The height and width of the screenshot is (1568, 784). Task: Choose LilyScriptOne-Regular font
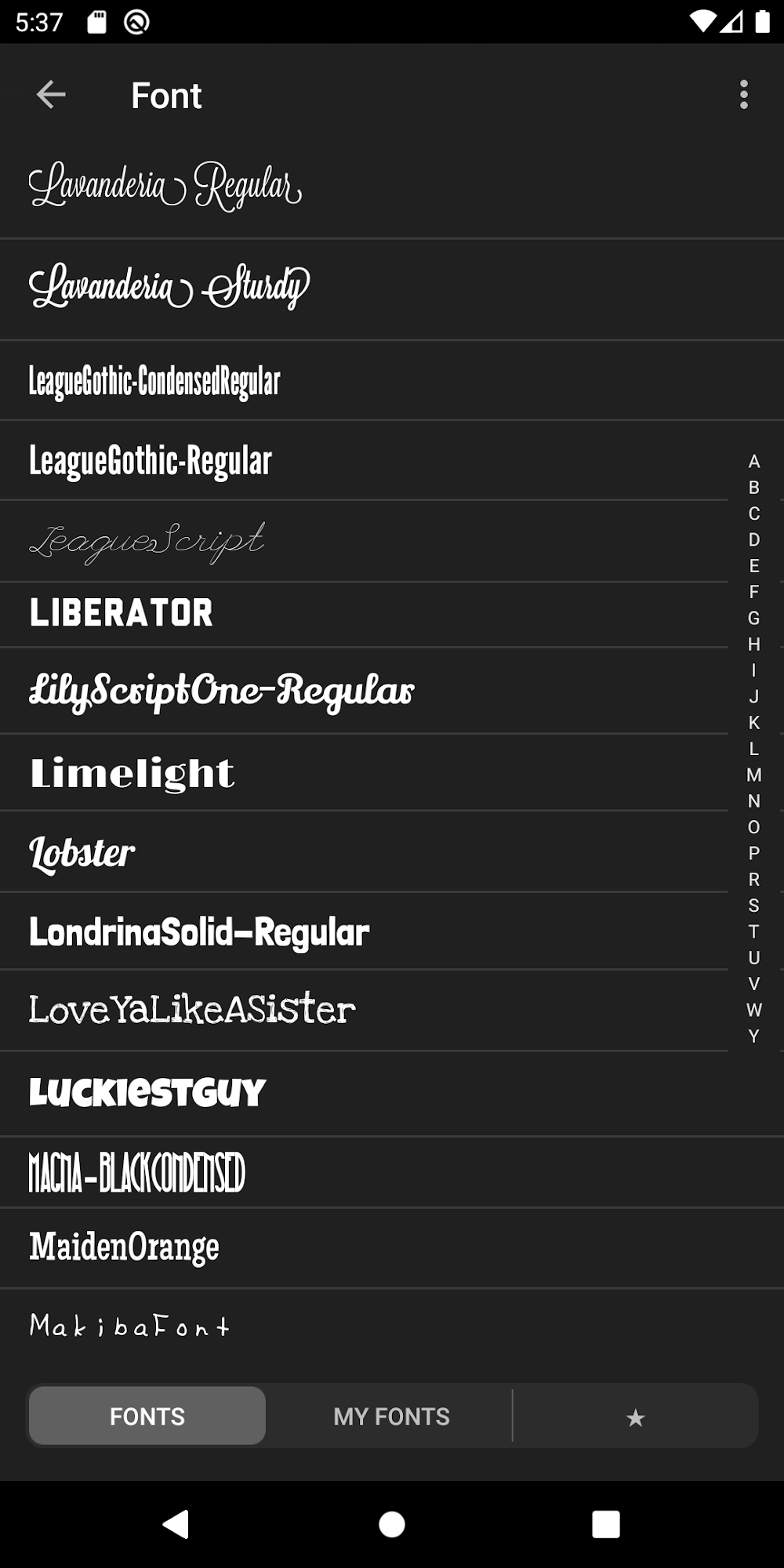click(221, 691)
